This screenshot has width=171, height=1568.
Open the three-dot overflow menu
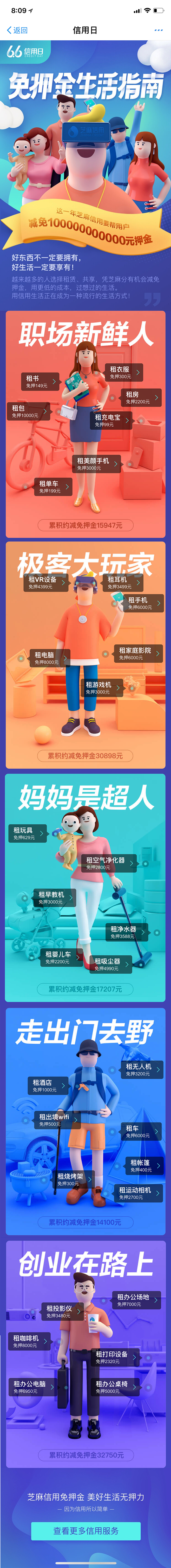158,30
